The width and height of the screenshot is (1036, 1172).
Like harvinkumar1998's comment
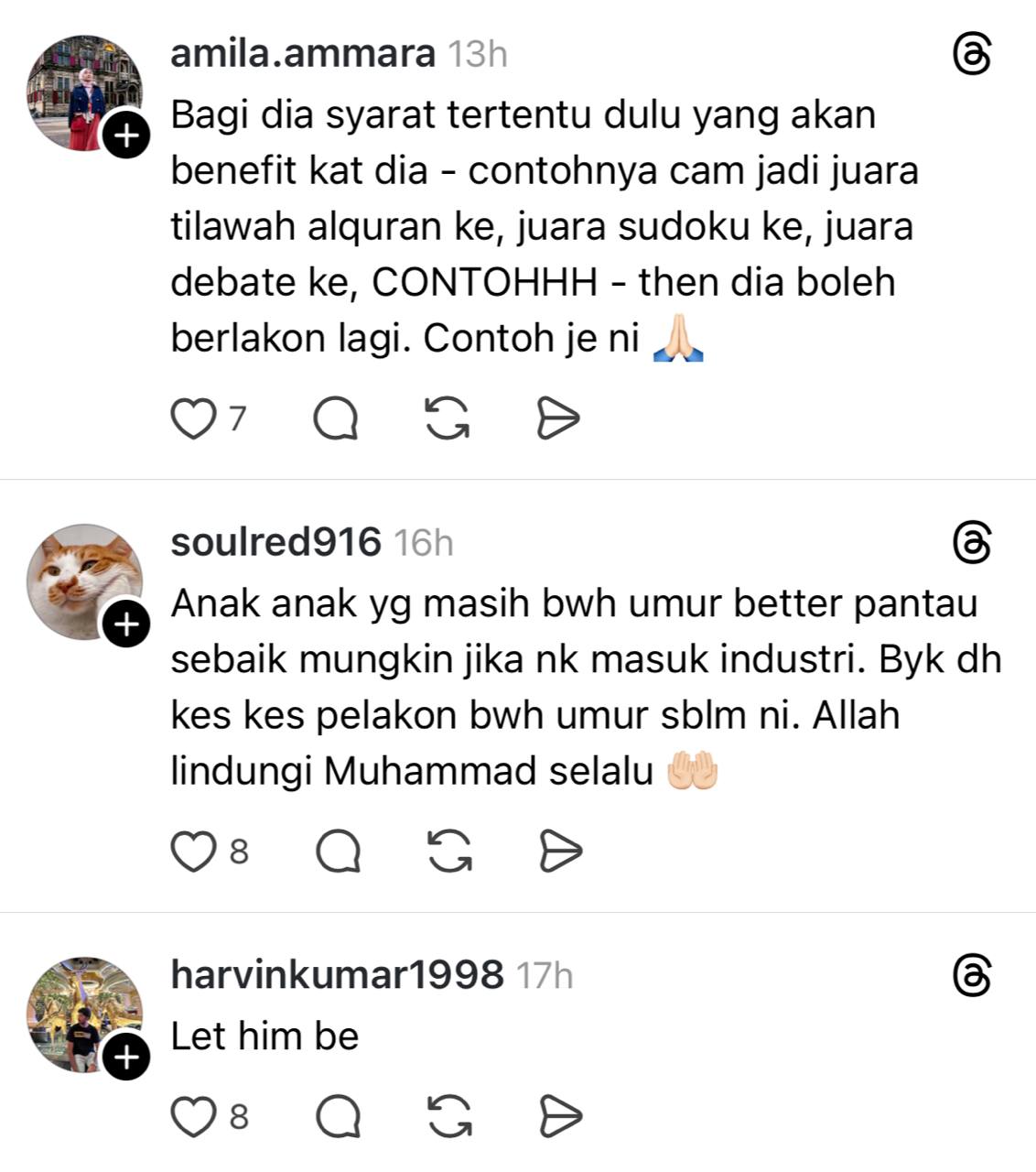coord(193,1116)
